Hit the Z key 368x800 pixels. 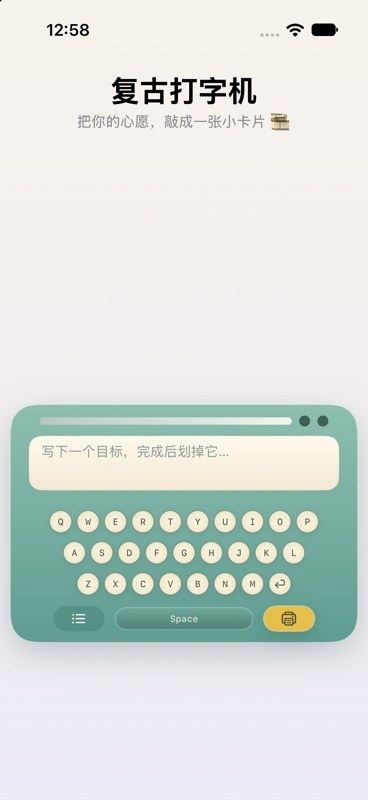88,584
